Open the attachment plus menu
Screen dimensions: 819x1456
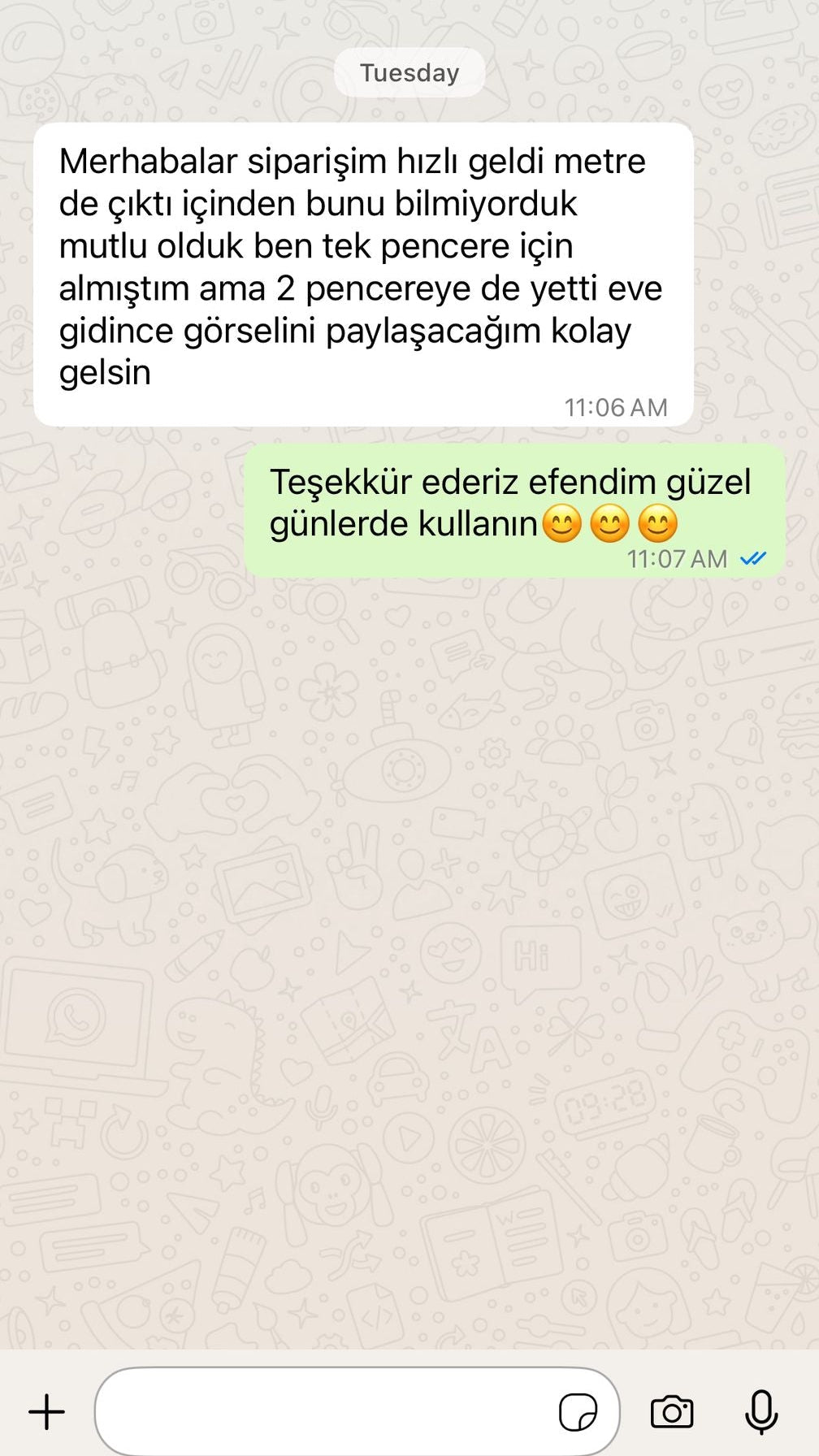click(46, 1411)
